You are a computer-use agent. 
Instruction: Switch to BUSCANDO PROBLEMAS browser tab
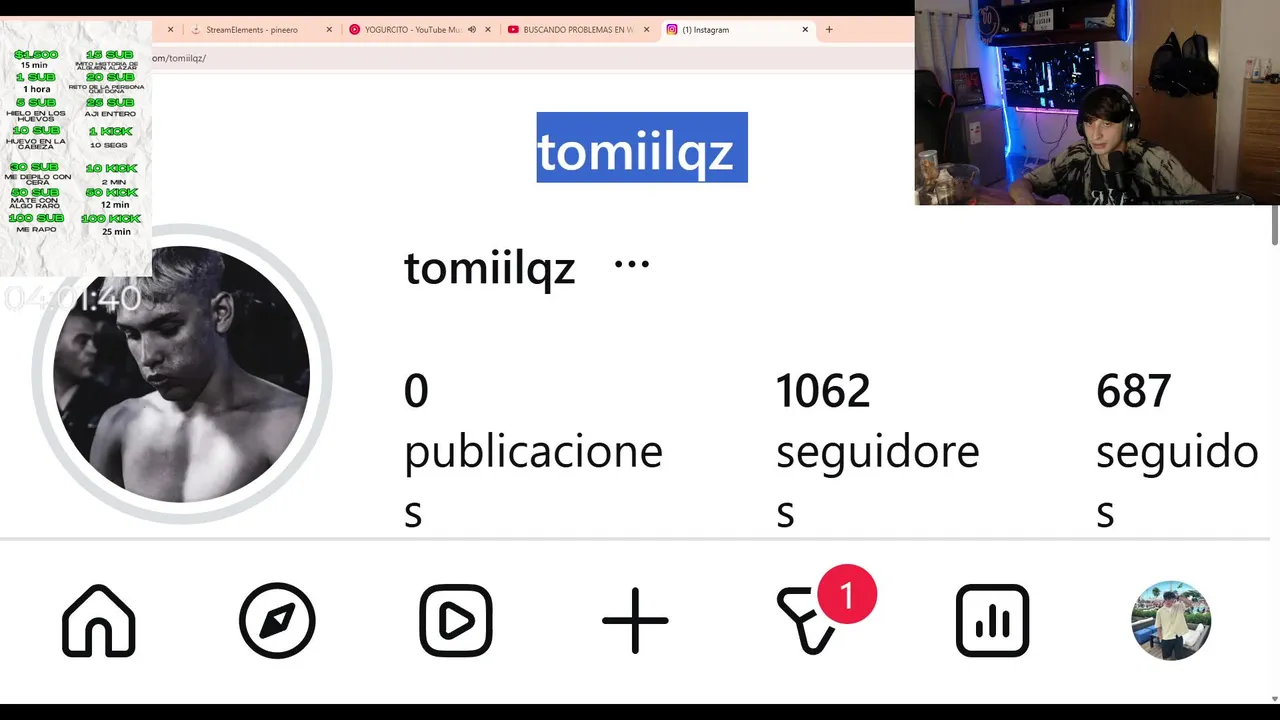pos(577,30)
